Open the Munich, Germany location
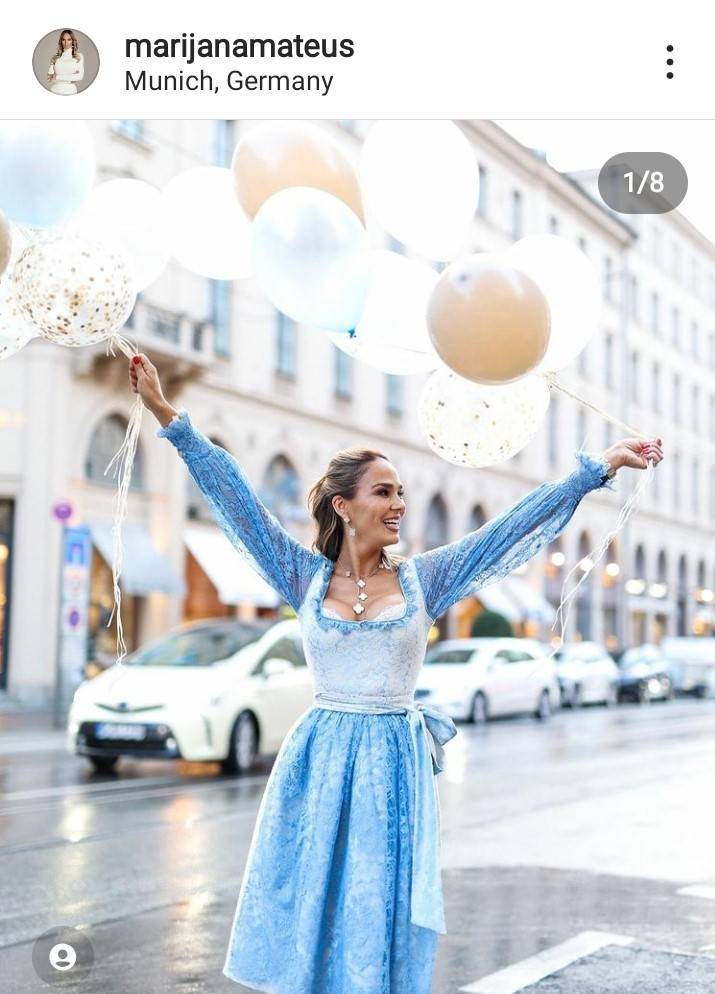This screenshot has width=715, height=994. [228, 82]
